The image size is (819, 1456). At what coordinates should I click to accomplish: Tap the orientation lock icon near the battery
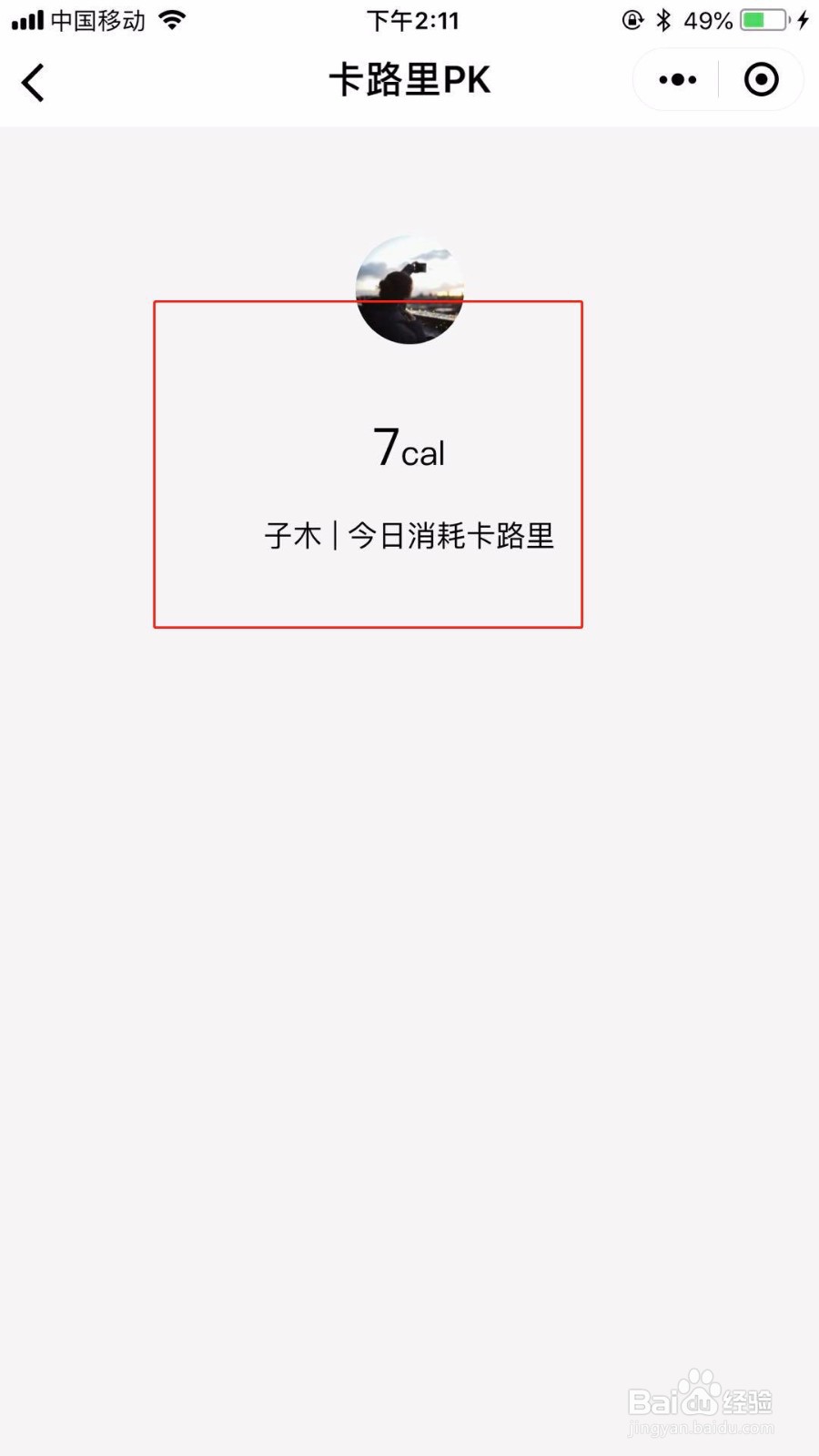(x=632, y=20)
